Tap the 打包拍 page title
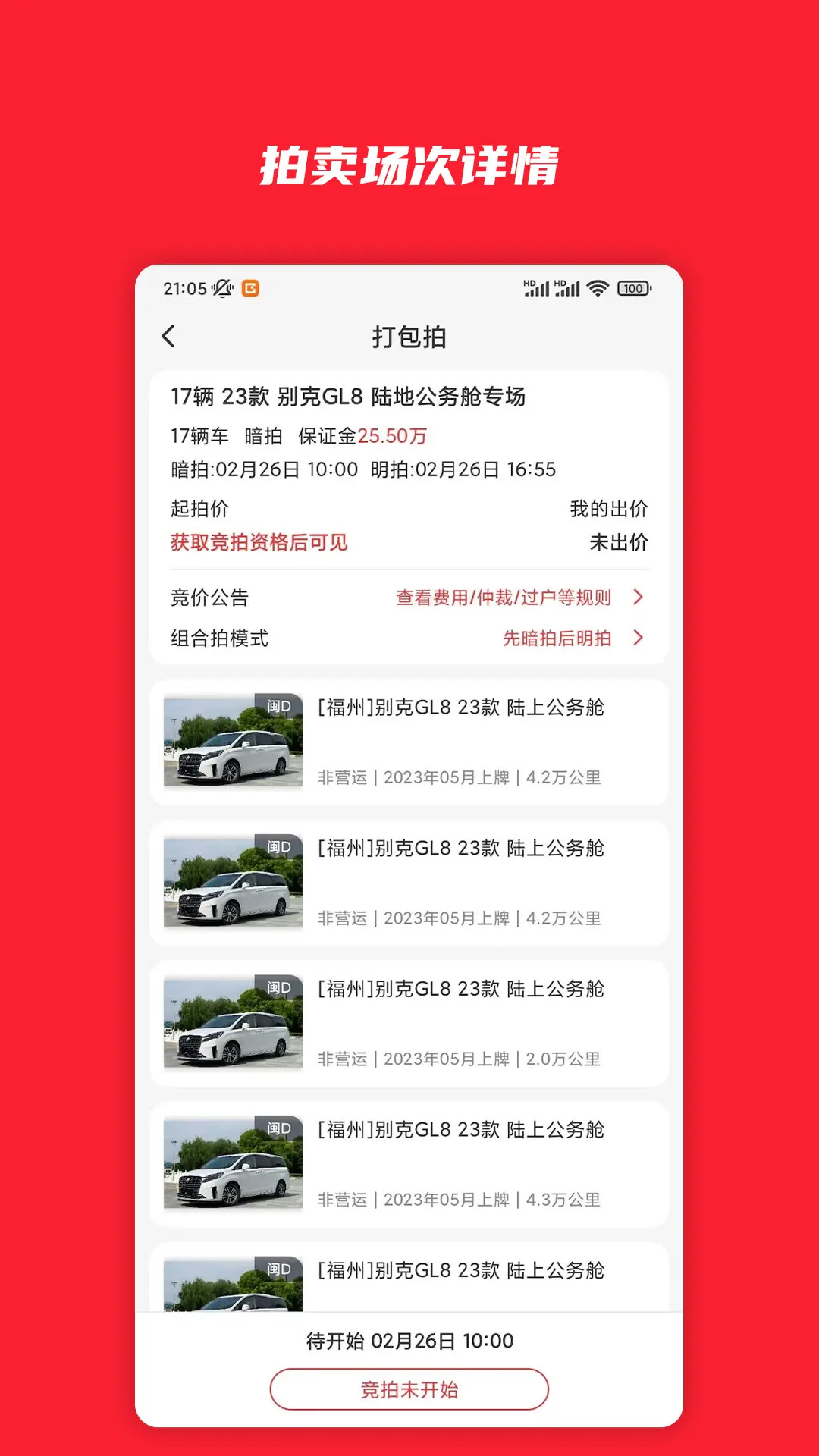 (409, 336)
